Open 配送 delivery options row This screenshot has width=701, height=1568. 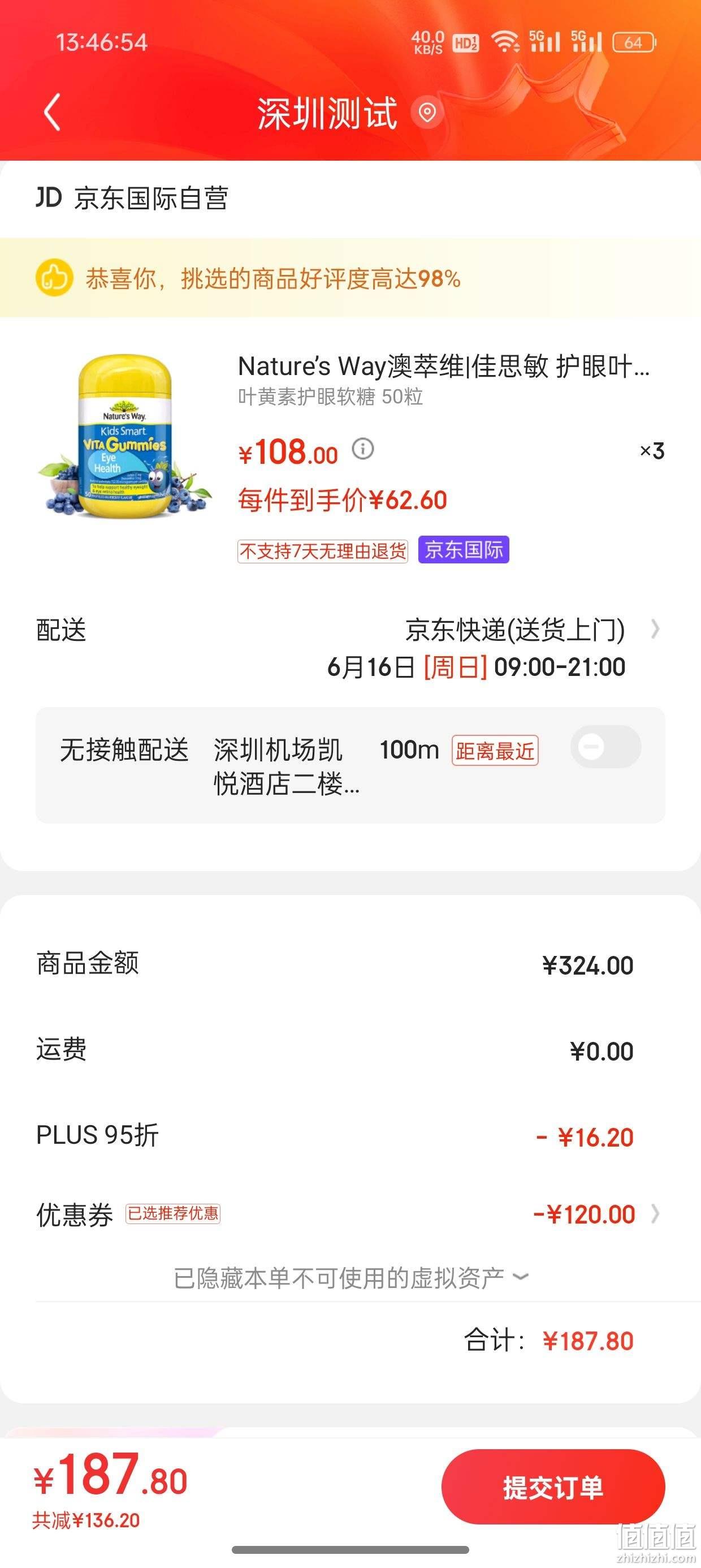350,648
